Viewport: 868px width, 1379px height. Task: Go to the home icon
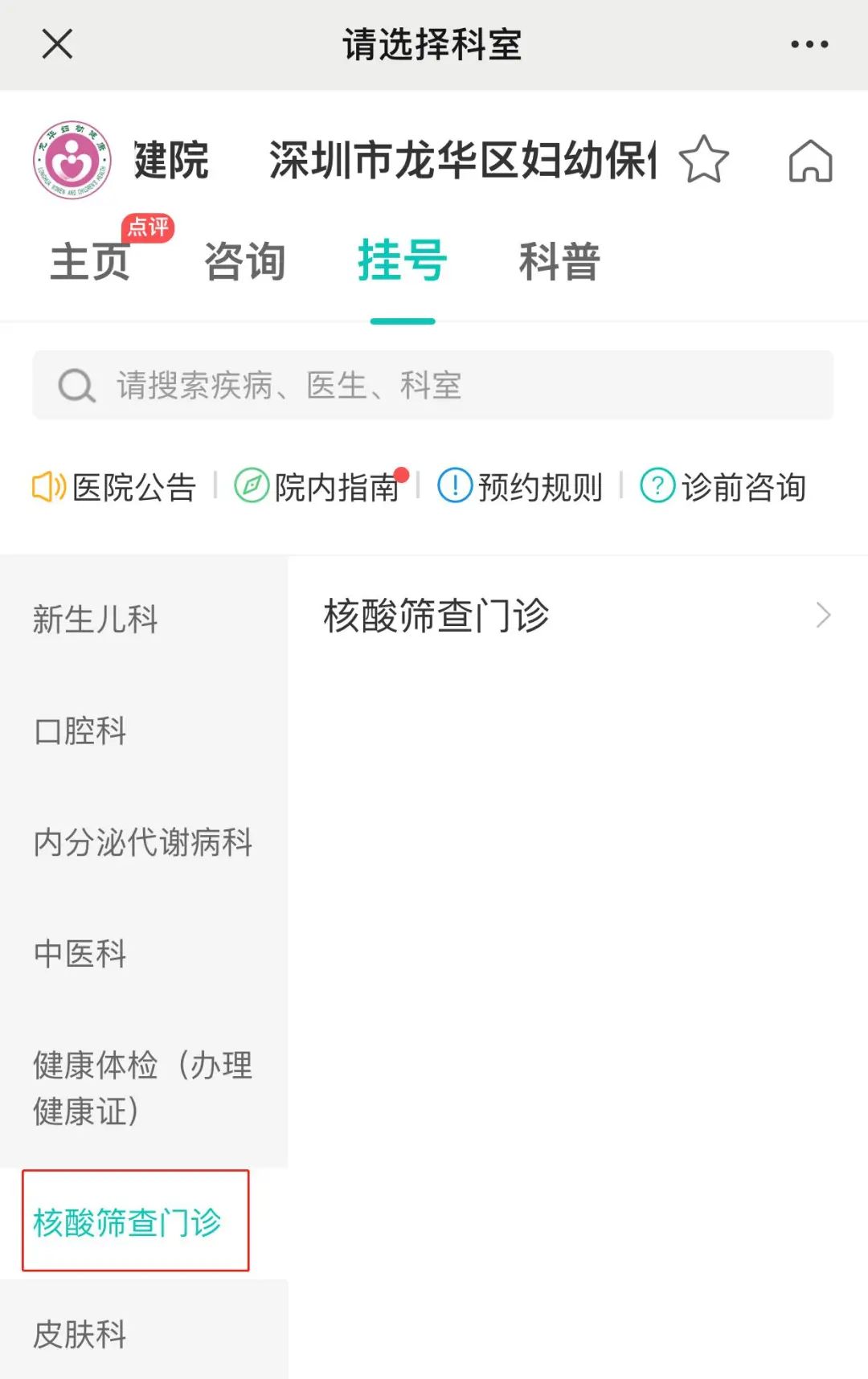tap(810, 161)
